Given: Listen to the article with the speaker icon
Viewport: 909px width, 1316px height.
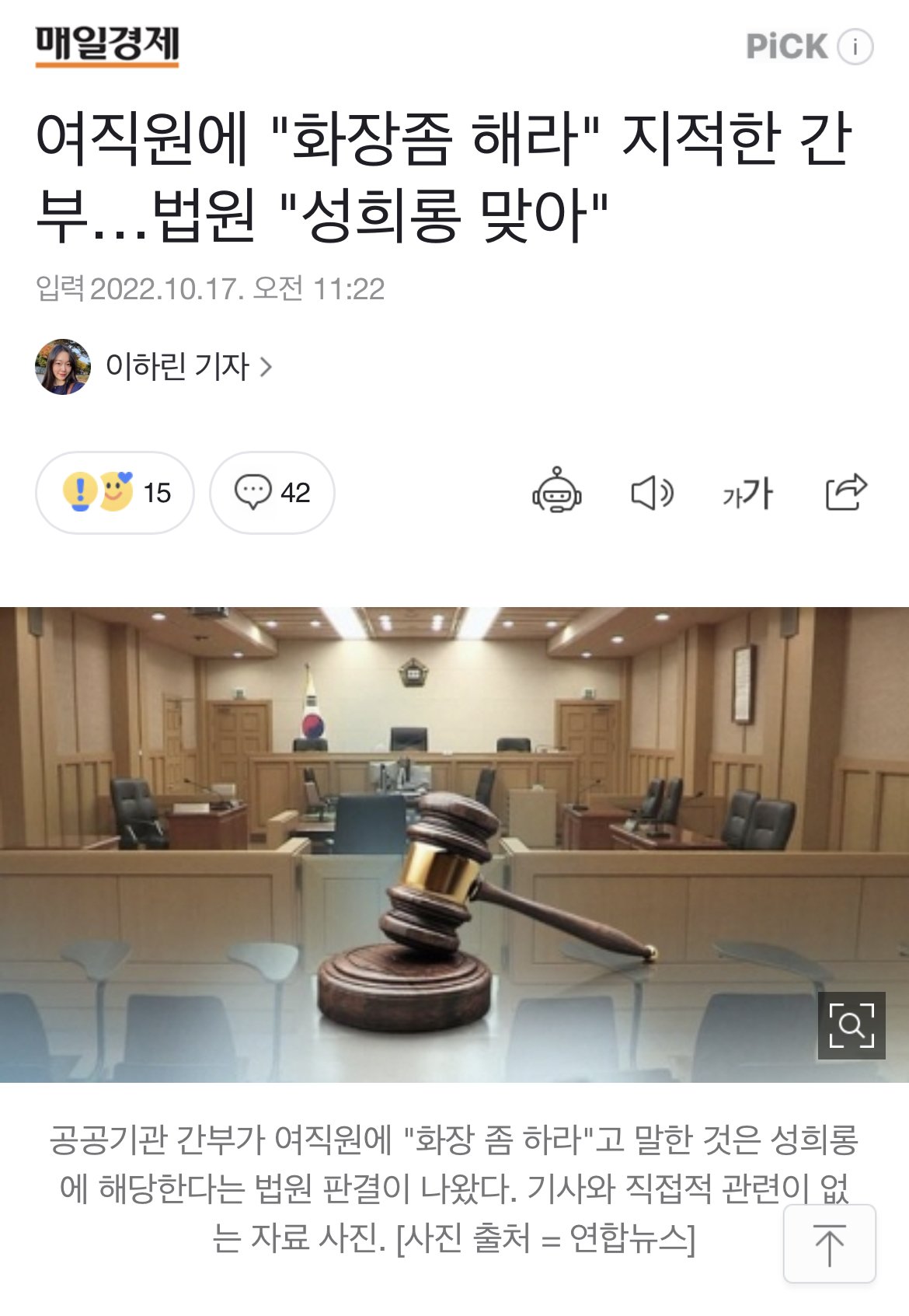Looking at the screenshot, I should click(651, 492).
